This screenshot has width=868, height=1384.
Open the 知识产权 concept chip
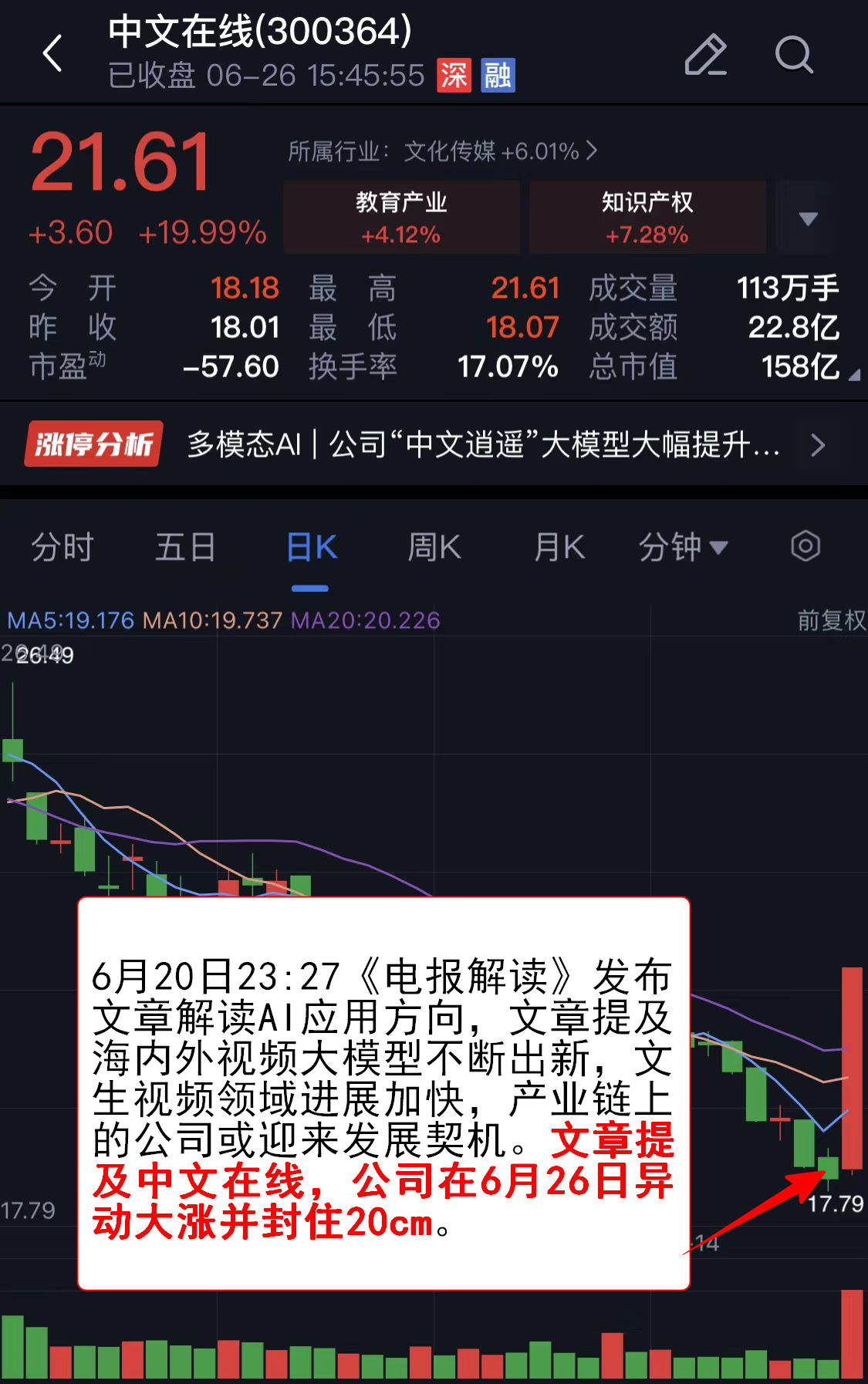click(647, 217)
